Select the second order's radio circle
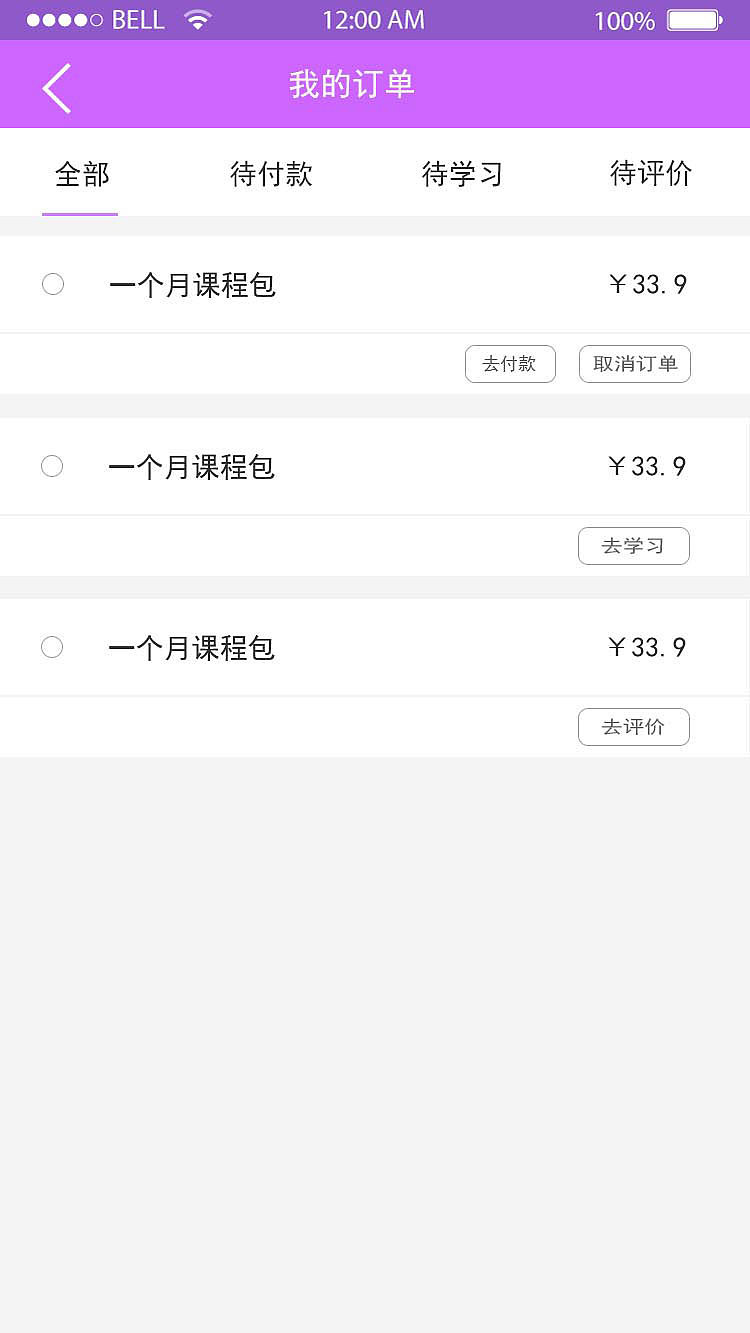750x1333 pixels. click(52, 466)
